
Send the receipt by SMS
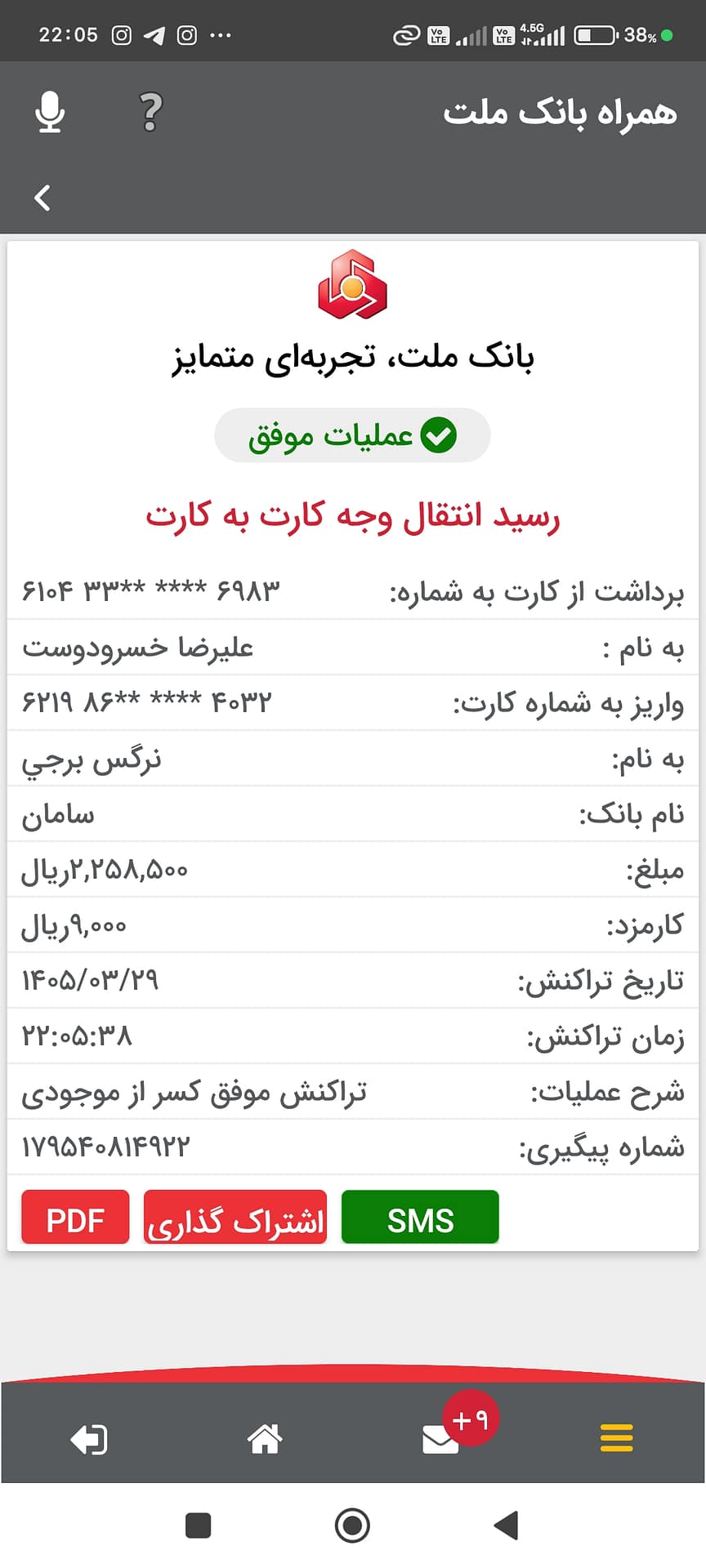click(420, 1217)
